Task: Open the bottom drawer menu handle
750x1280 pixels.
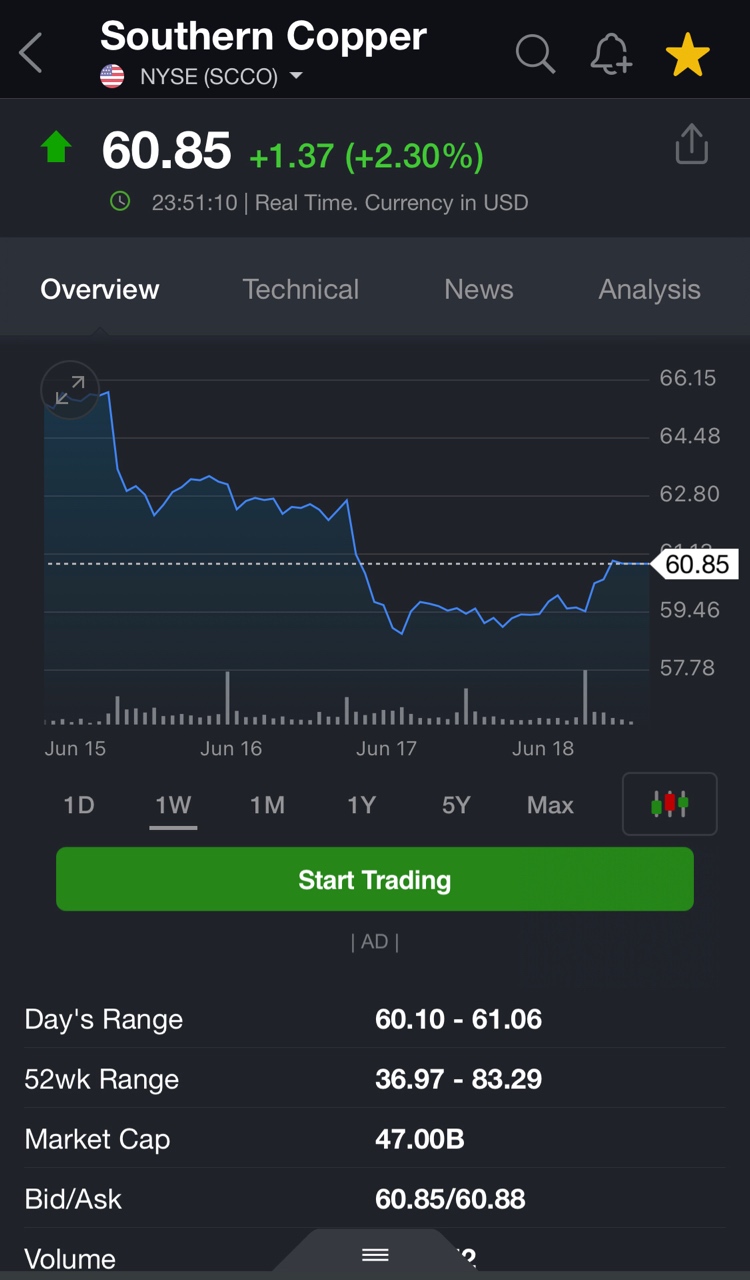Action: pyautogui.click(x=375, y=1255)
